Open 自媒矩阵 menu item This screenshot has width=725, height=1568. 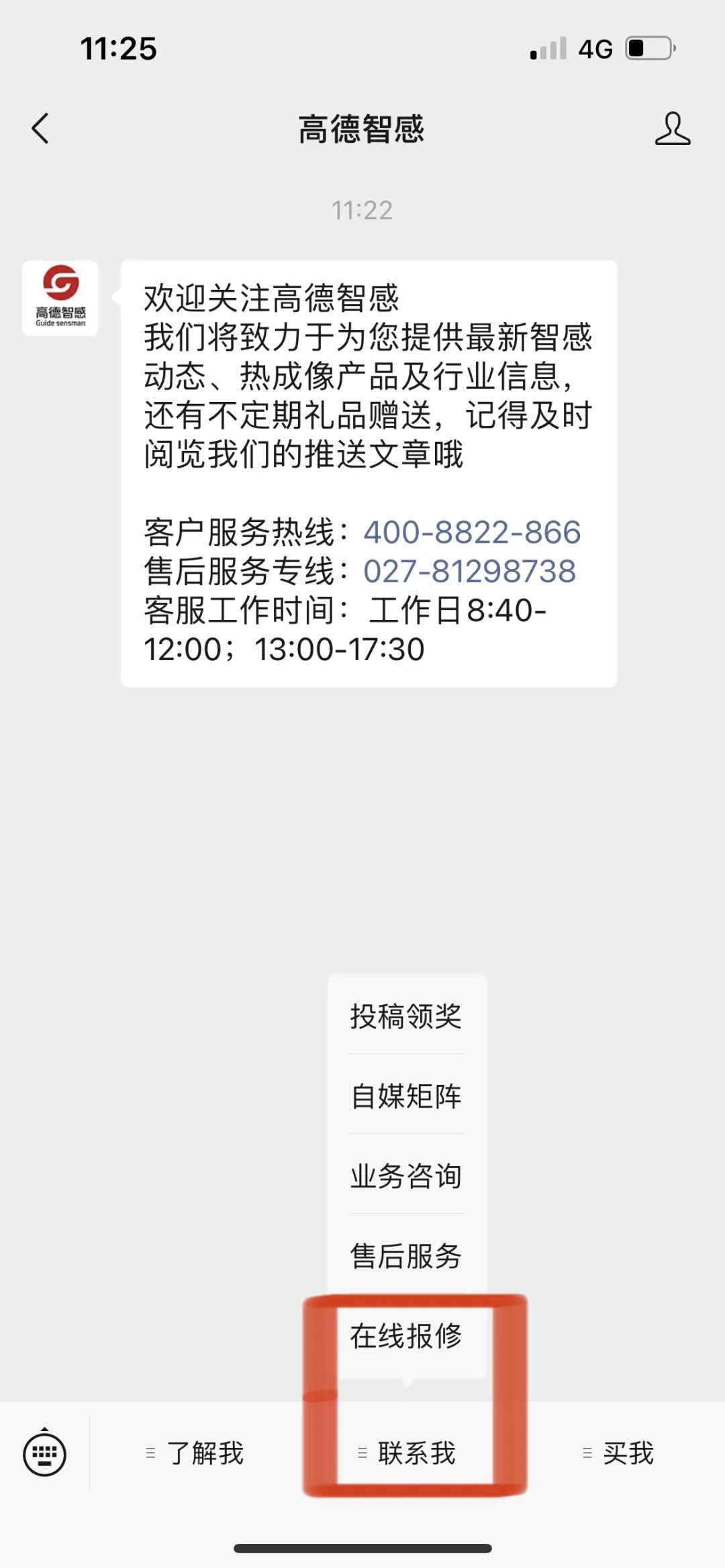pos(406,1096)
